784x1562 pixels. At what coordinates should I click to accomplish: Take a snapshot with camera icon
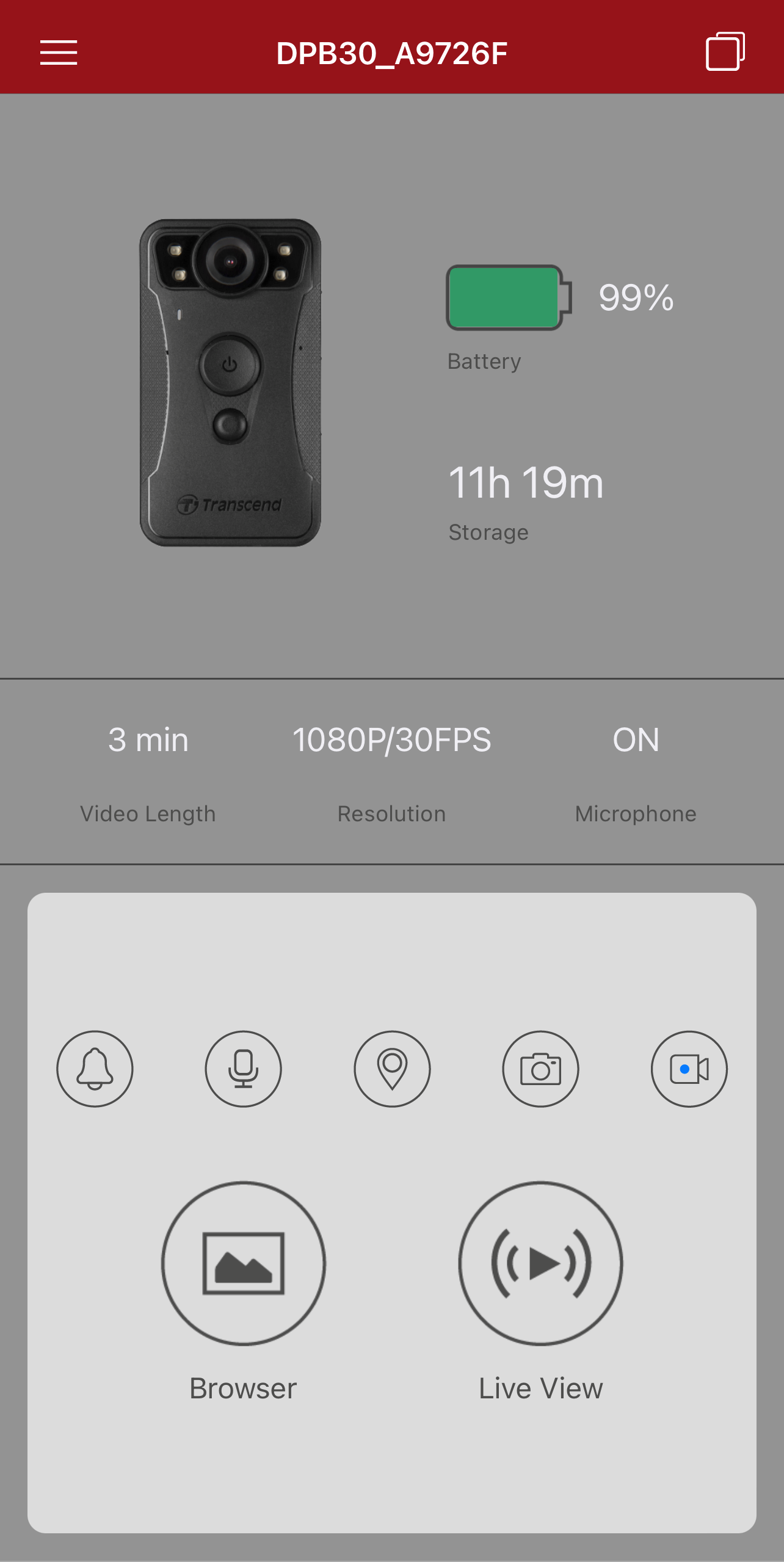[x=540, y=1069]
